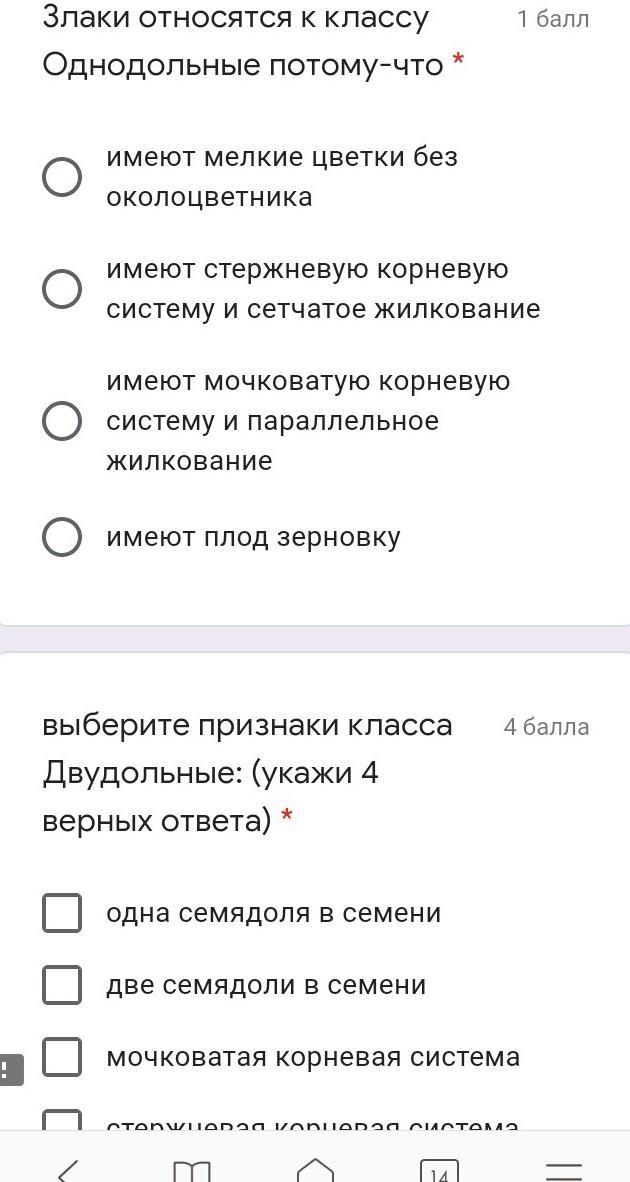Open browser bookmarks book icon

[191, 1170]
